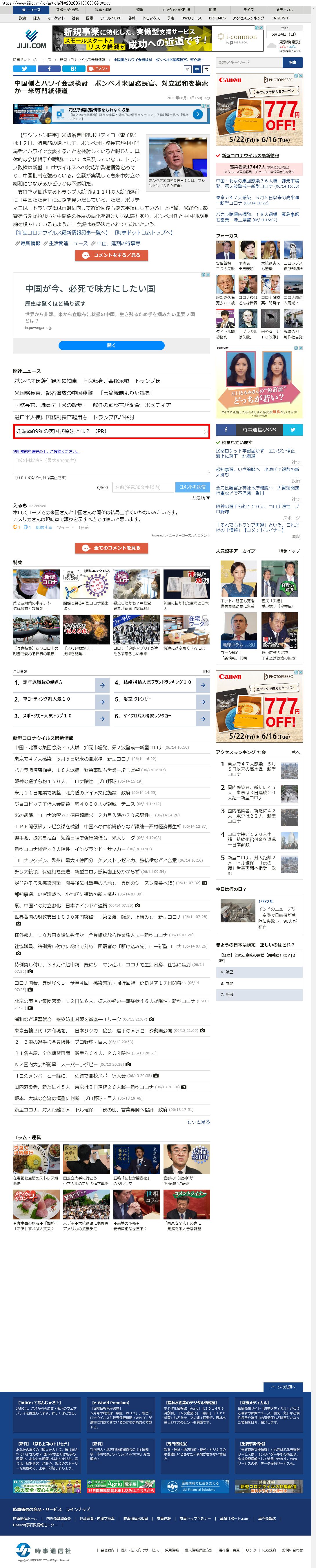Tap the 検索 search button
316x1568 pixels.
coord(293,62)
